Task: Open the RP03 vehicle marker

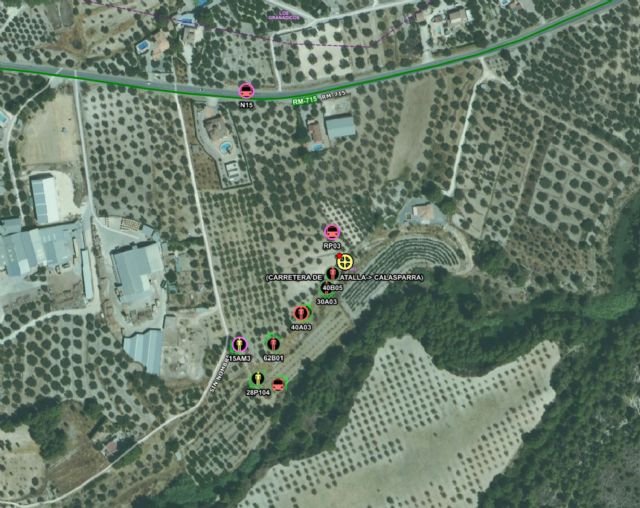Action: 332,232
